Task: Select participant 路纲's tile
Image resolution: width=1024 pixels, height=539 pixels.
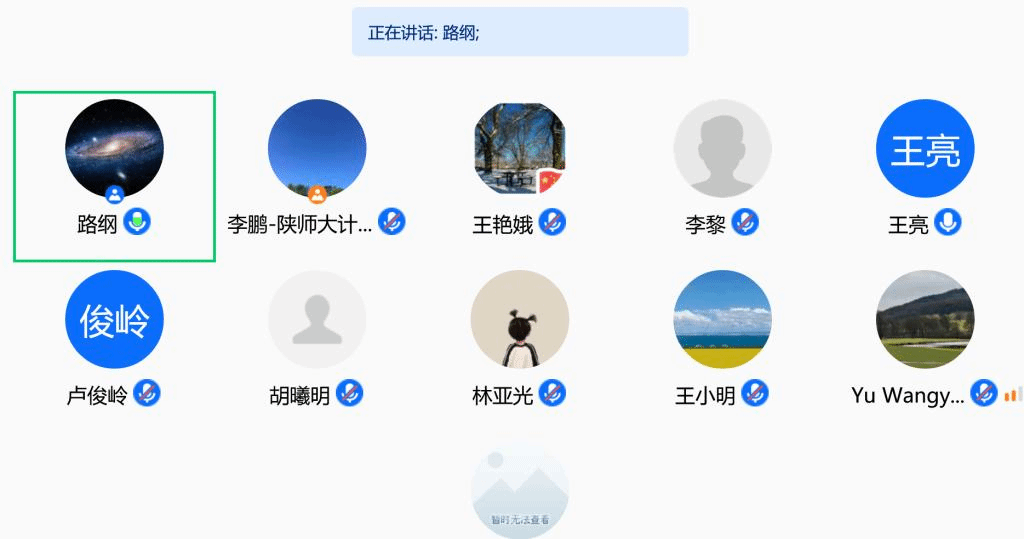Action: (x=114, y=150)
